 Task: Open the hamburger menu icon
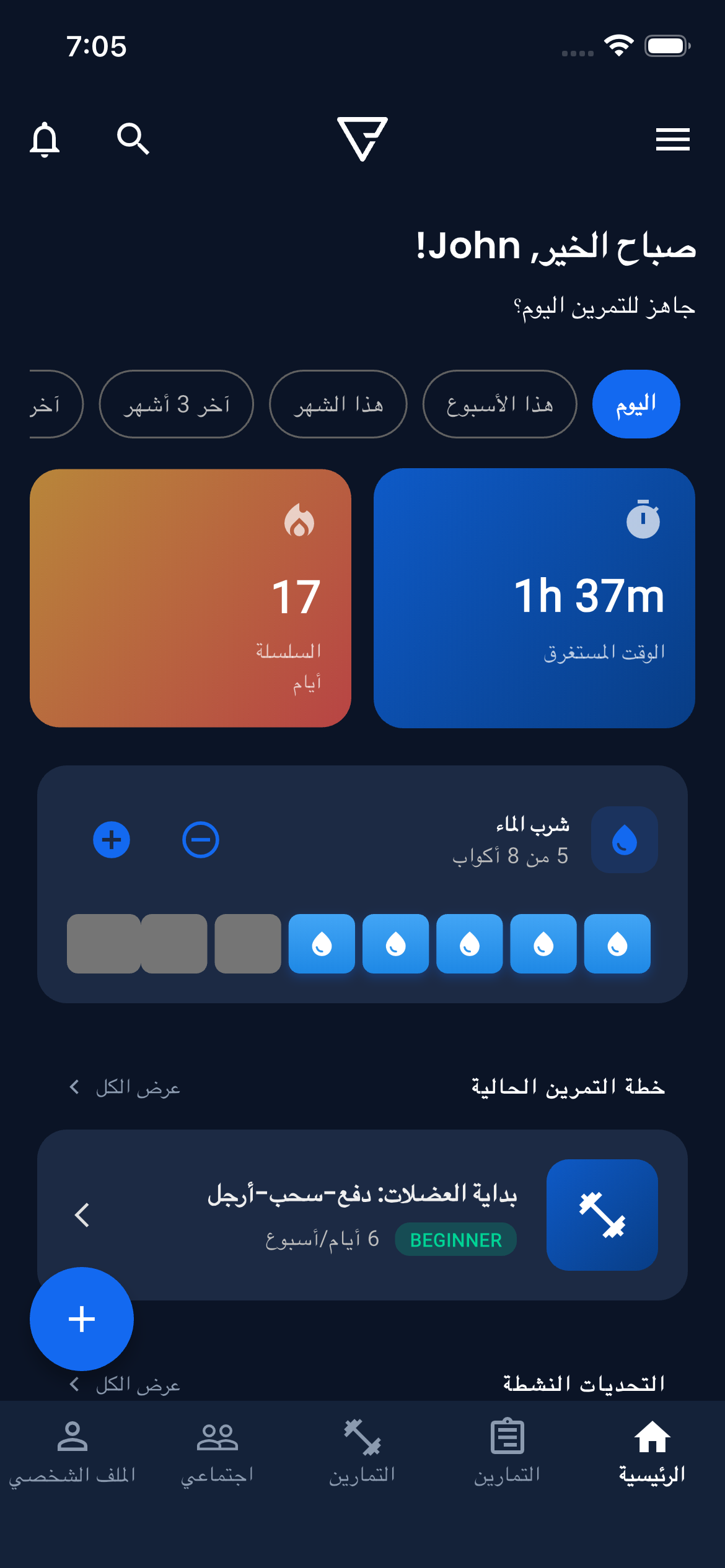(672, 139)
